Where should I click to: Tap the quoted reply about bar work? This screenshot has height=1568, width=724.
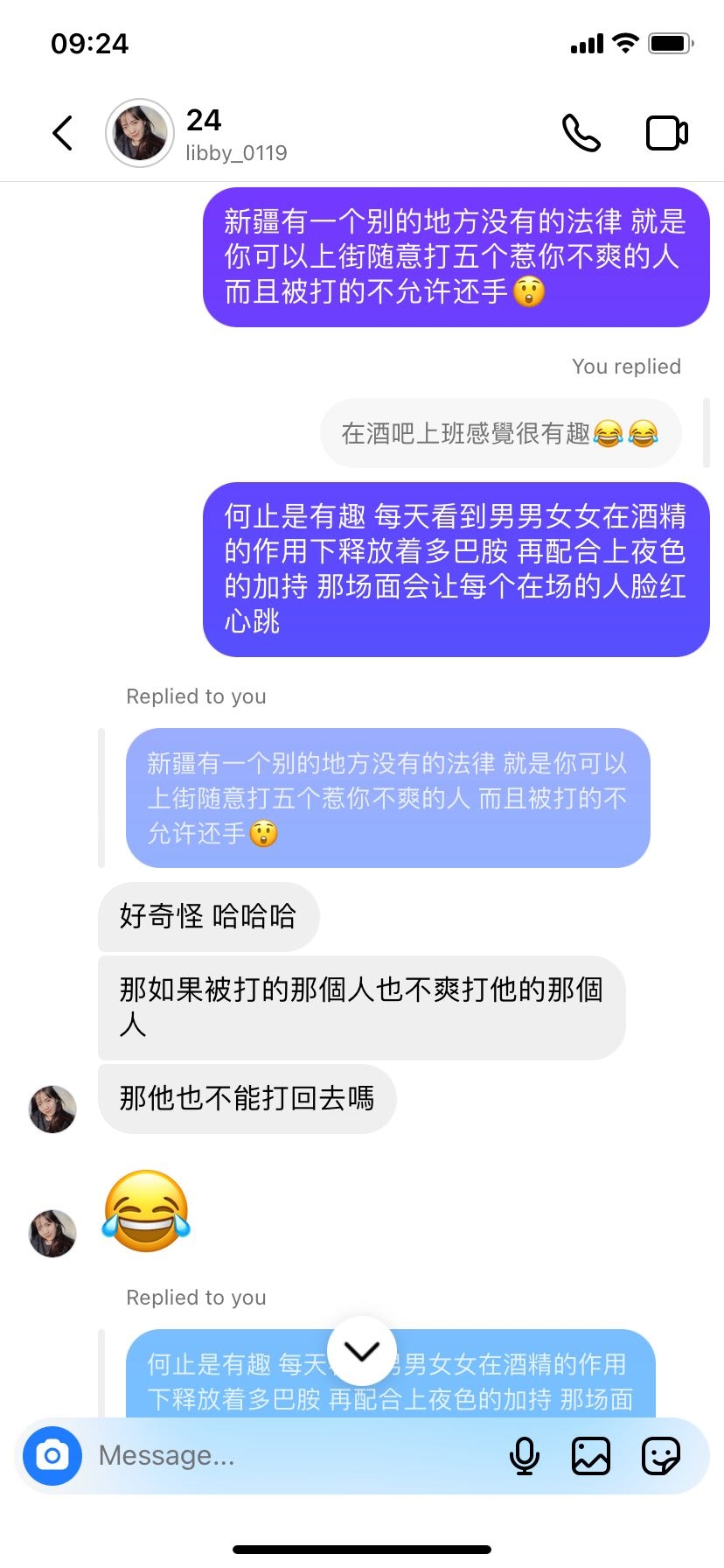click(499, 433)
